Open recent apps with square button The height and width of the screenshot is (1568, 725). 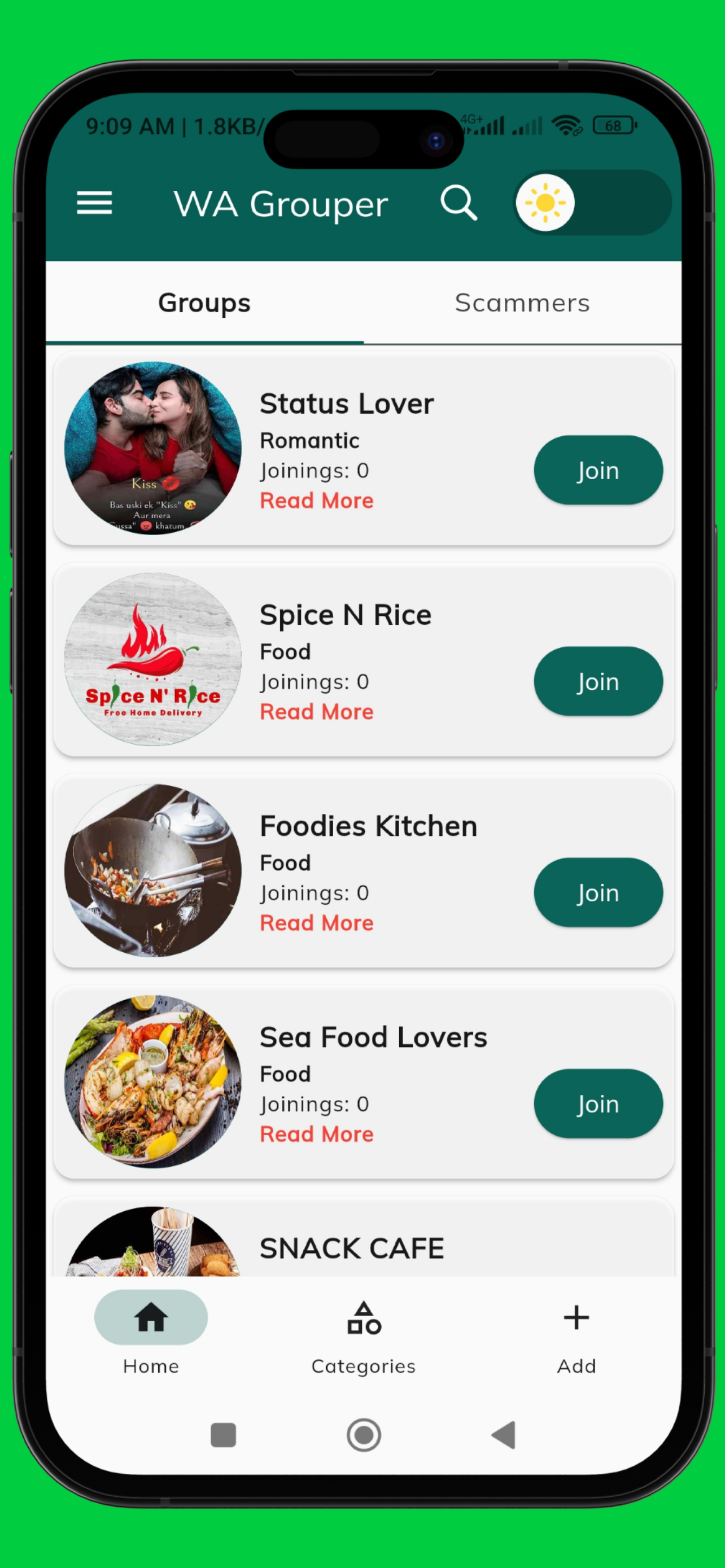[x=224, y=1435]
